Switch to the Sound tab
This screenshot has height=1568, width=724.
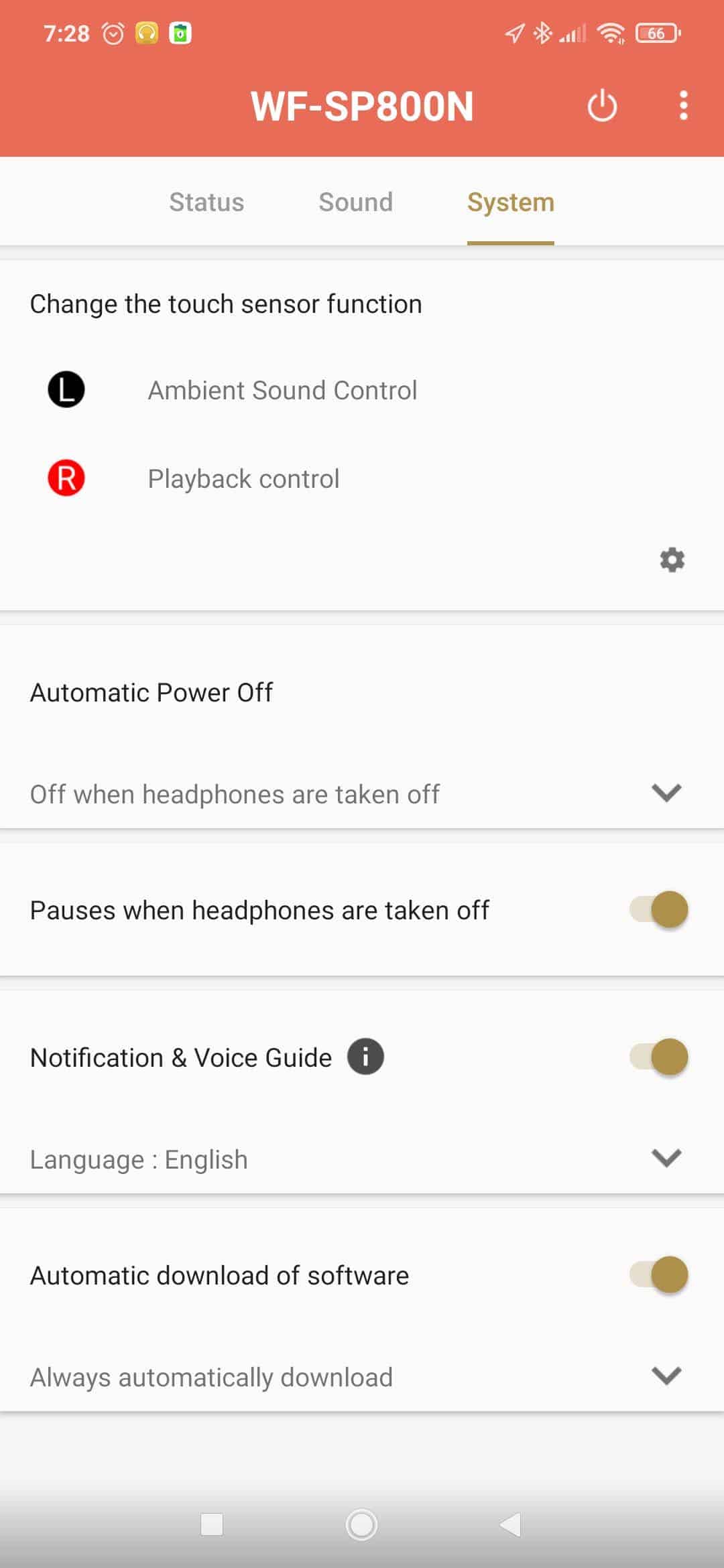click(356, 202)
